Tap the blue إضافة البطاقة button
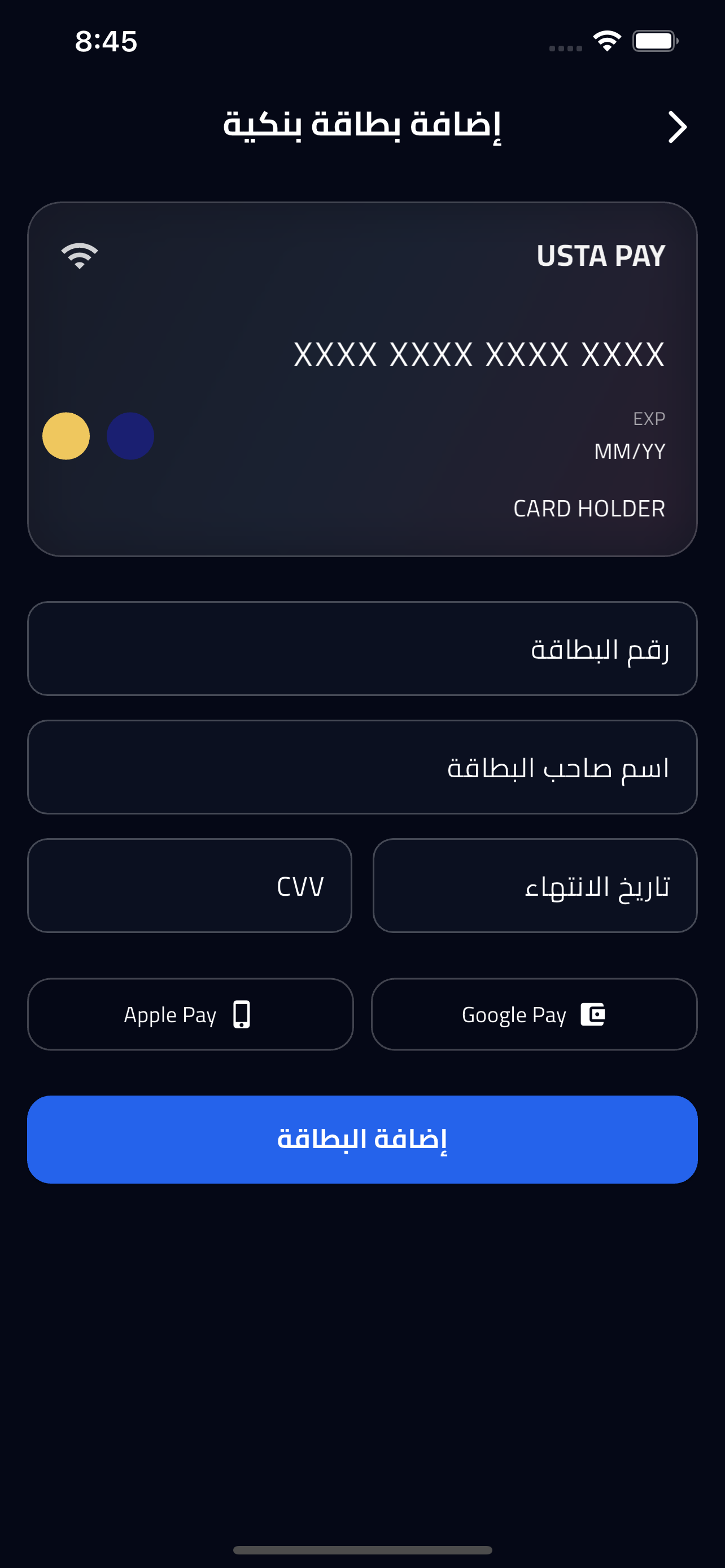Screen dimensions: 725x1568 tap(362, 1140)
